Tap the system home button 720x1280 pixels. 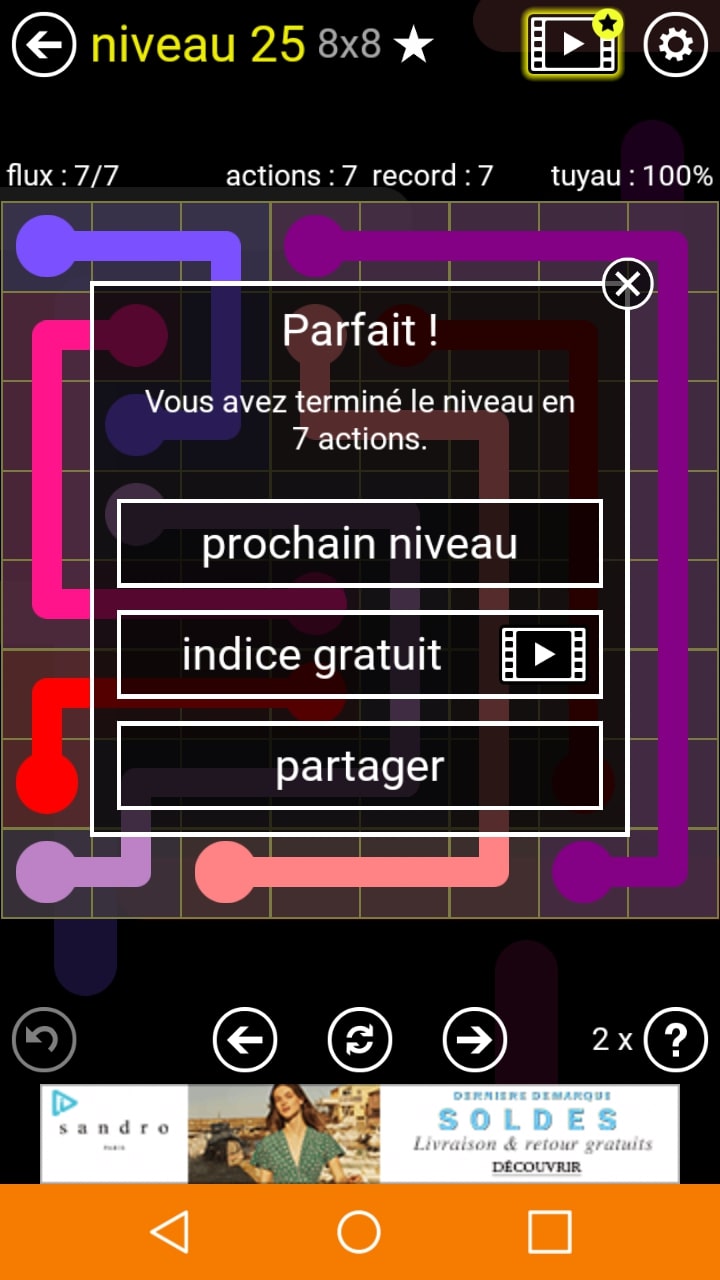click(360, 1232)
